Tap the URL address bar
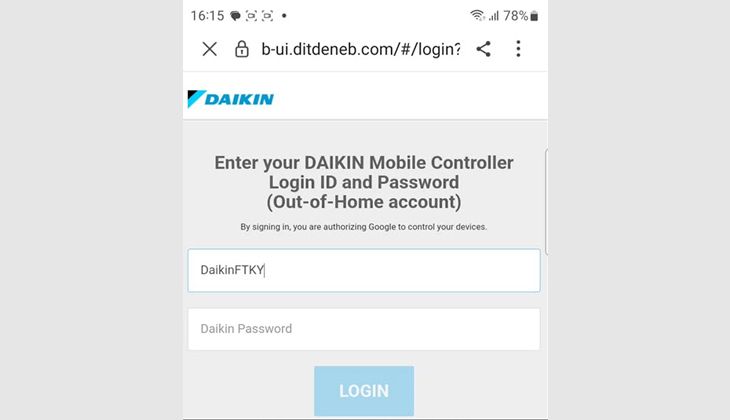This screenshot has width=730, height=420. tap(360, 49)
